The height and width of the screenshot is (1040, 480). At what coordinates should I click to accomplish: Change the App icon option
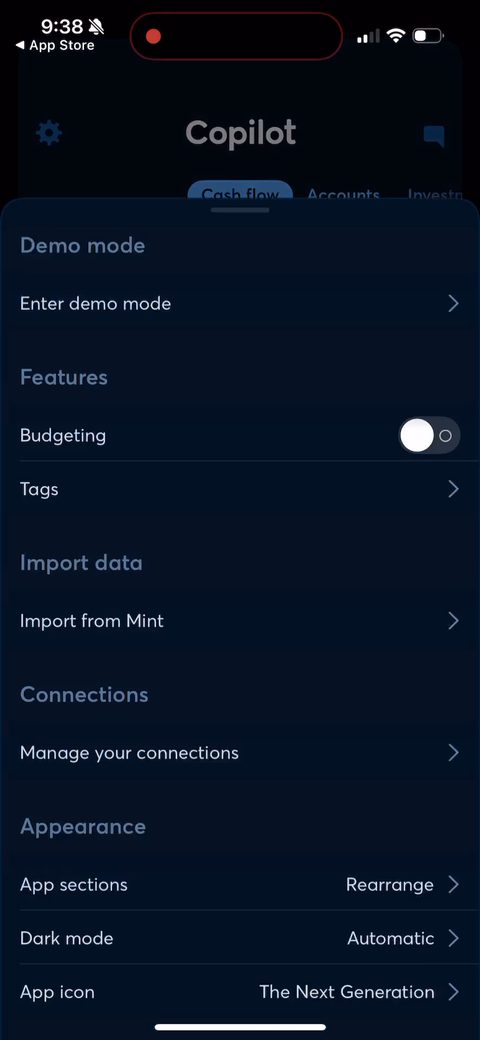239,992
